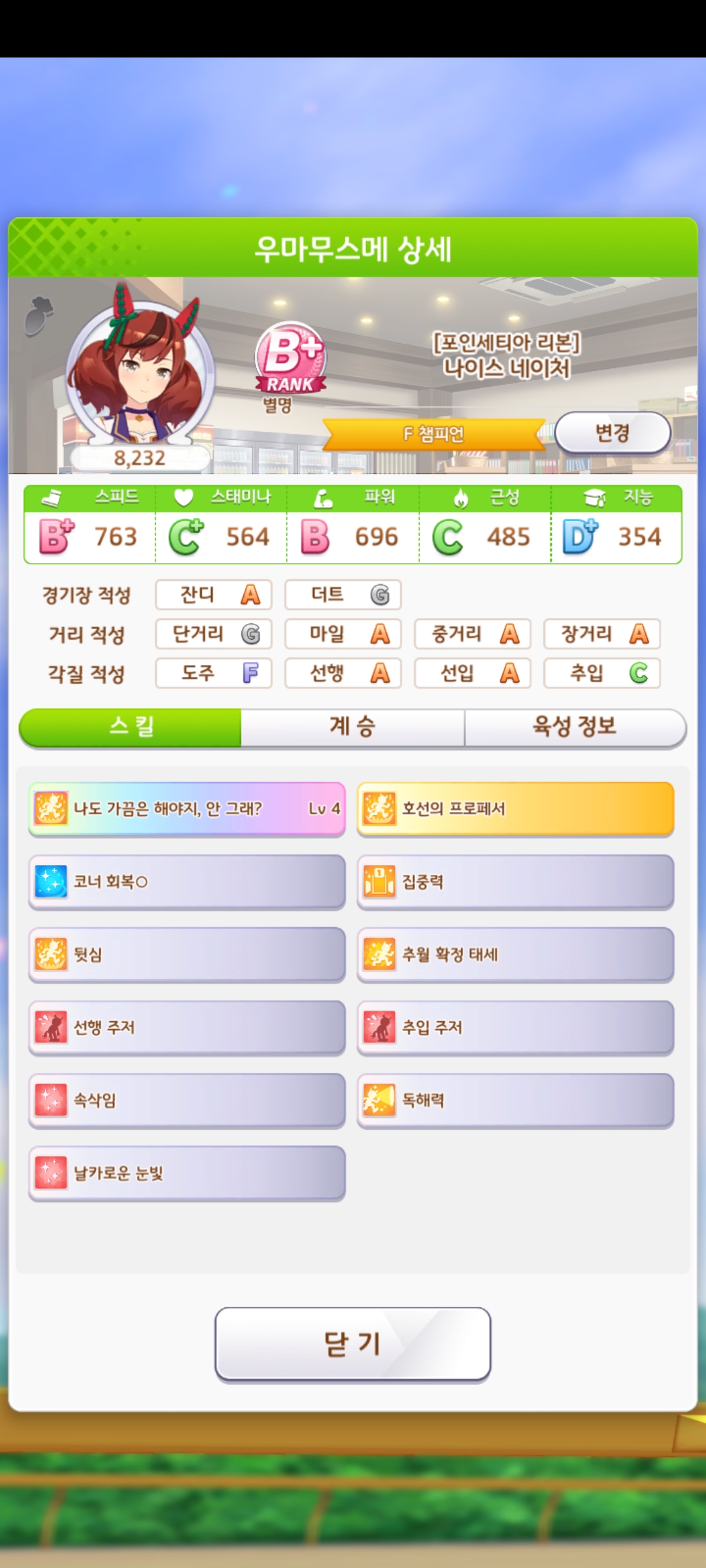
Task: Switch to the 계승 tab
Action: click(352, 727)
